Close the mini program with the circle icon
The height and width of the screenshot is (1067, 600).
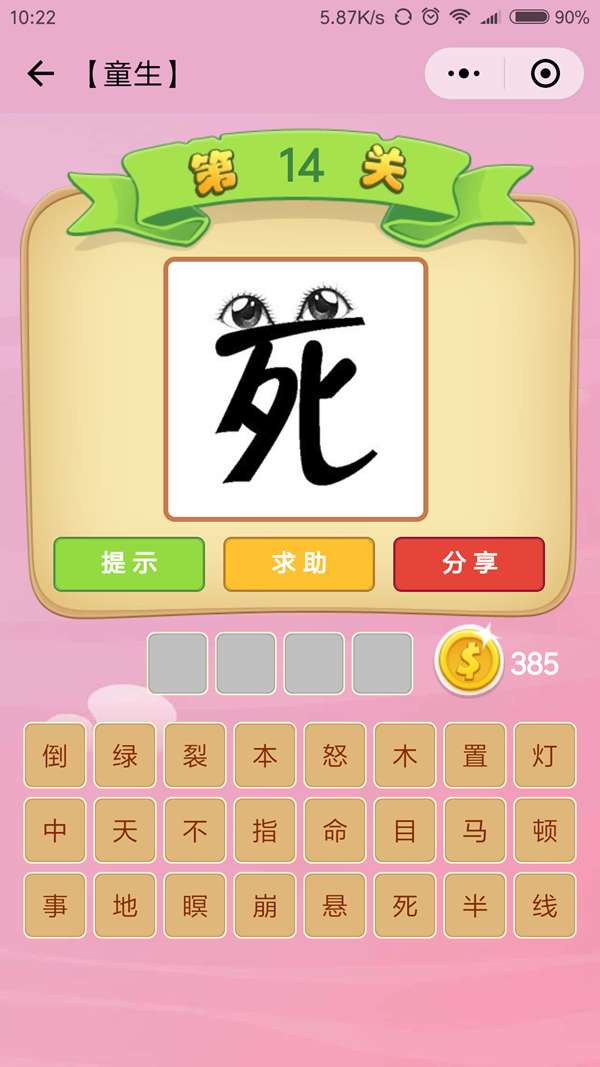coord(544,74)
